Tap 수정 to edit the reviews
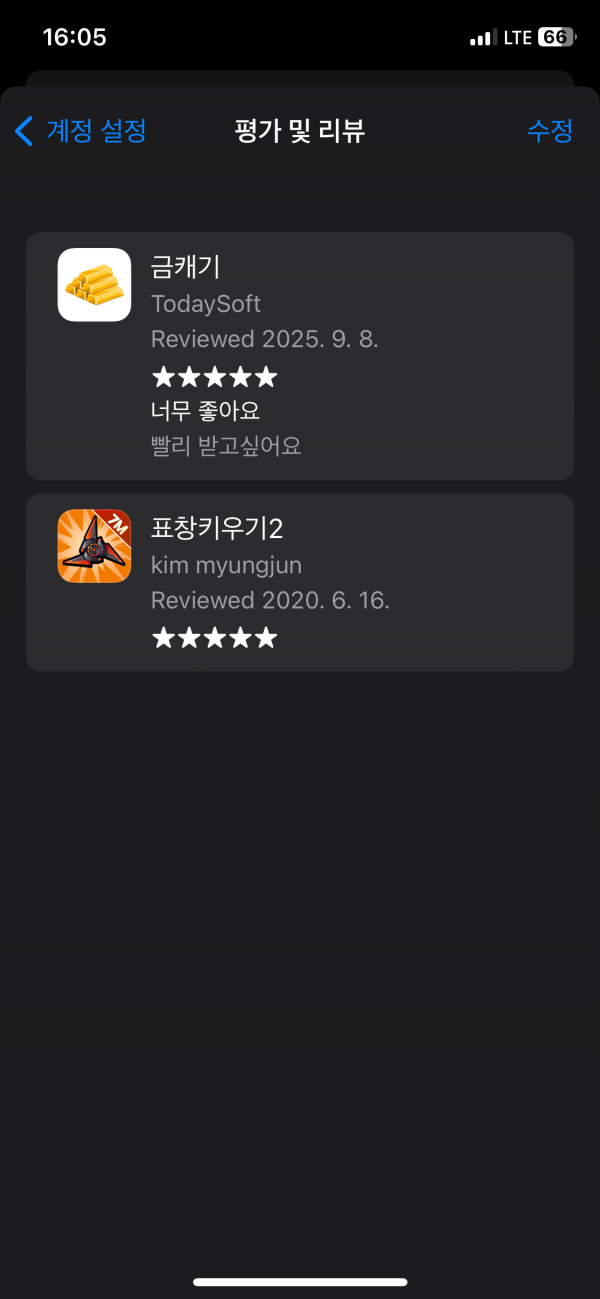The height and width of the screenshot is (1299, 600). pyautogui.click(x=550, y=130)
